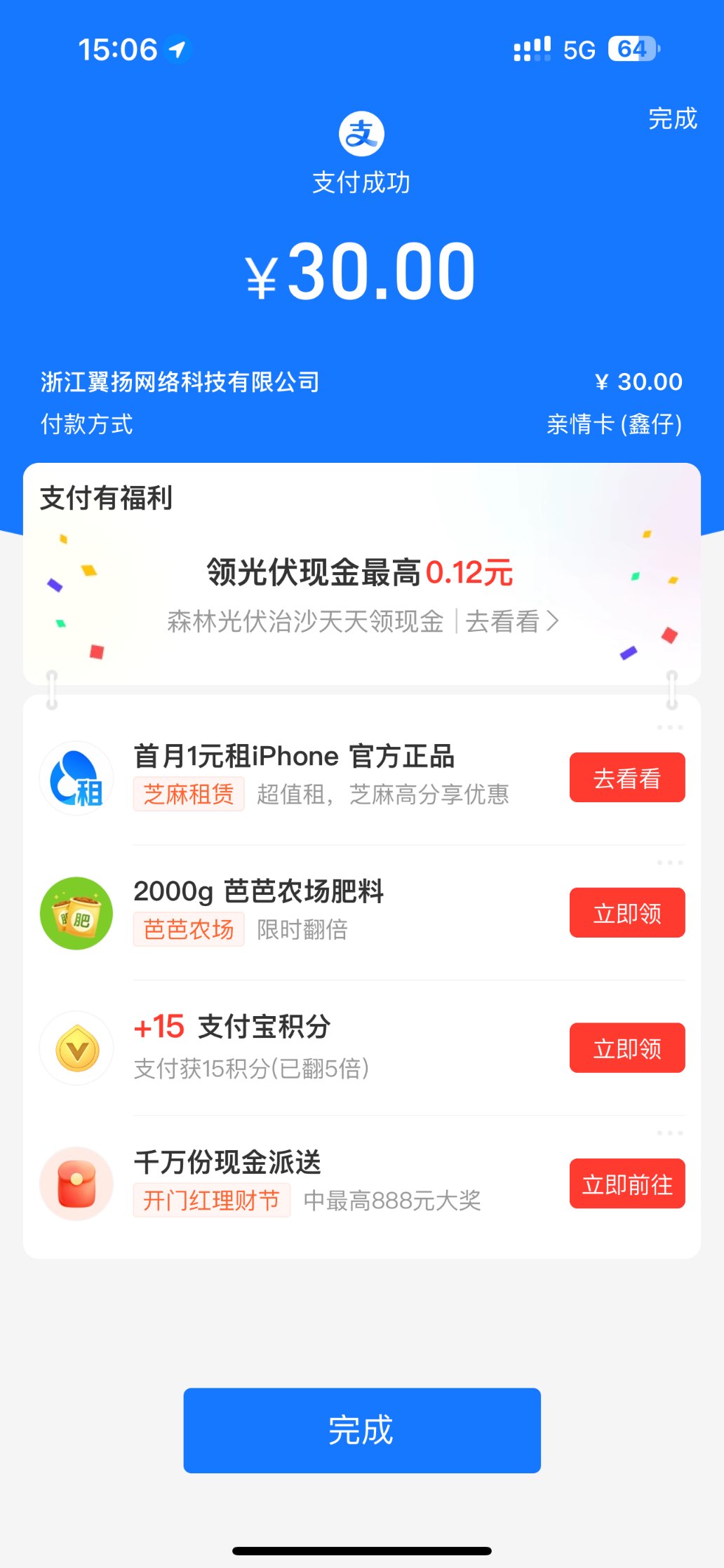Tap the large blue 完成 button

click(x=362, y=1430)
